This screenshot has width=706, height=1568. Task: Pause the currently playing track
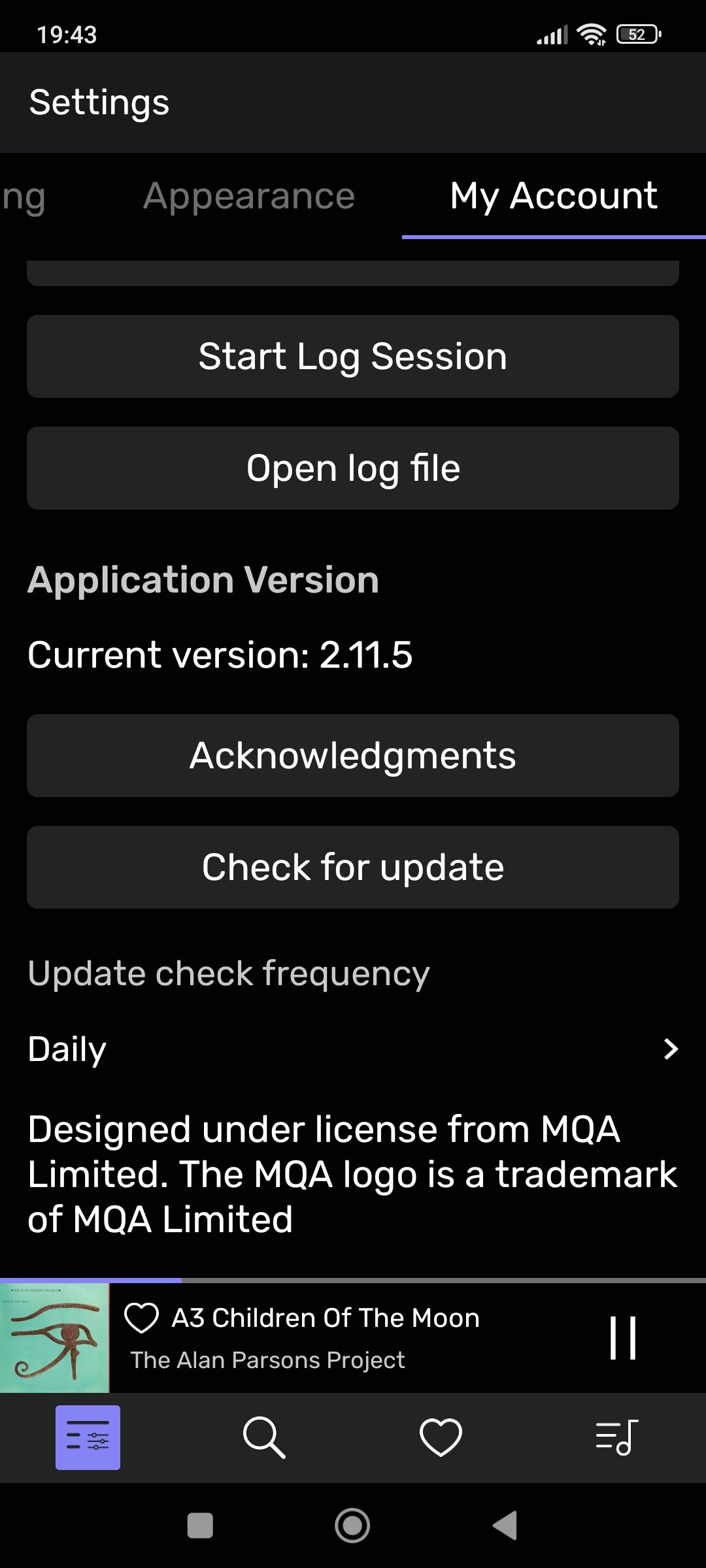click(x=622, y=1338)
